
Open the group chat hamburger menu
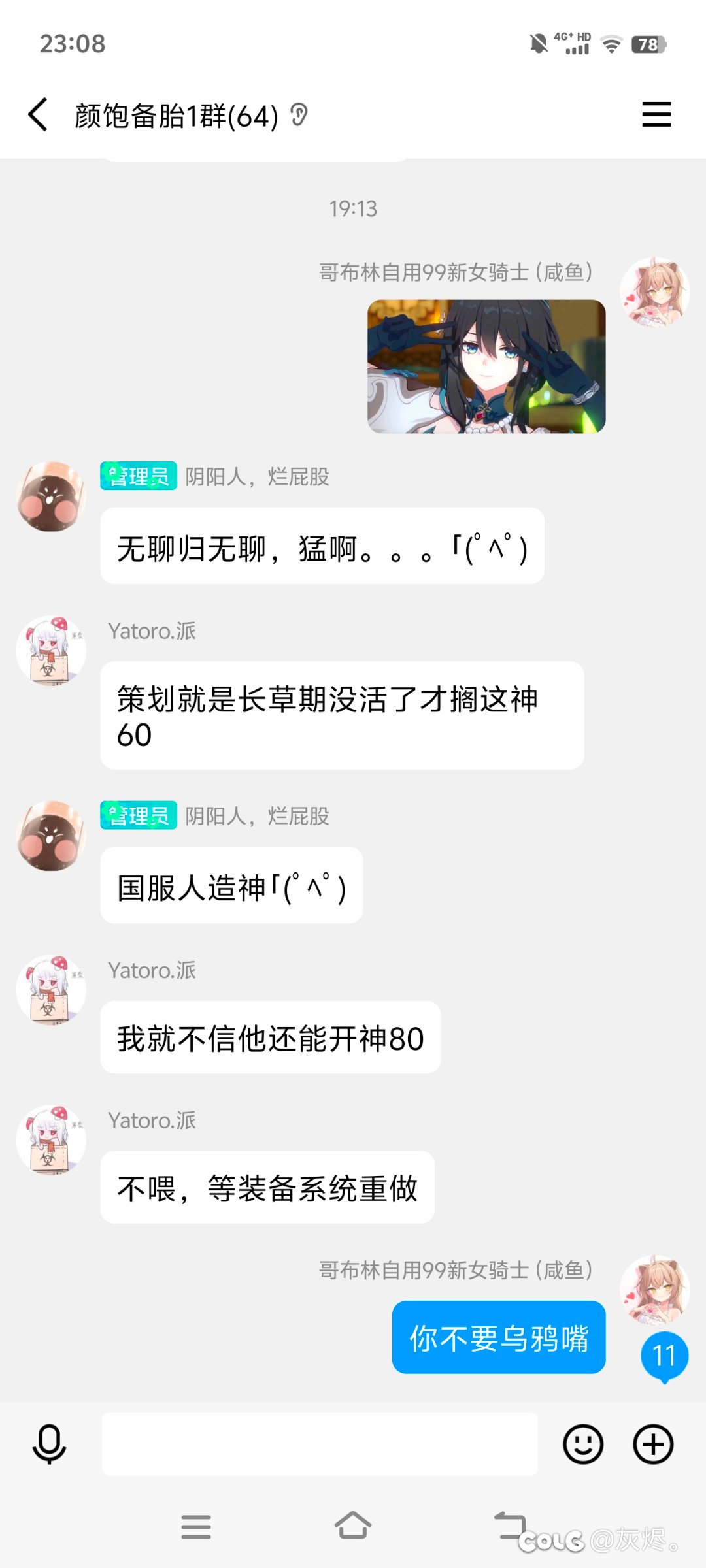point(656,114)
